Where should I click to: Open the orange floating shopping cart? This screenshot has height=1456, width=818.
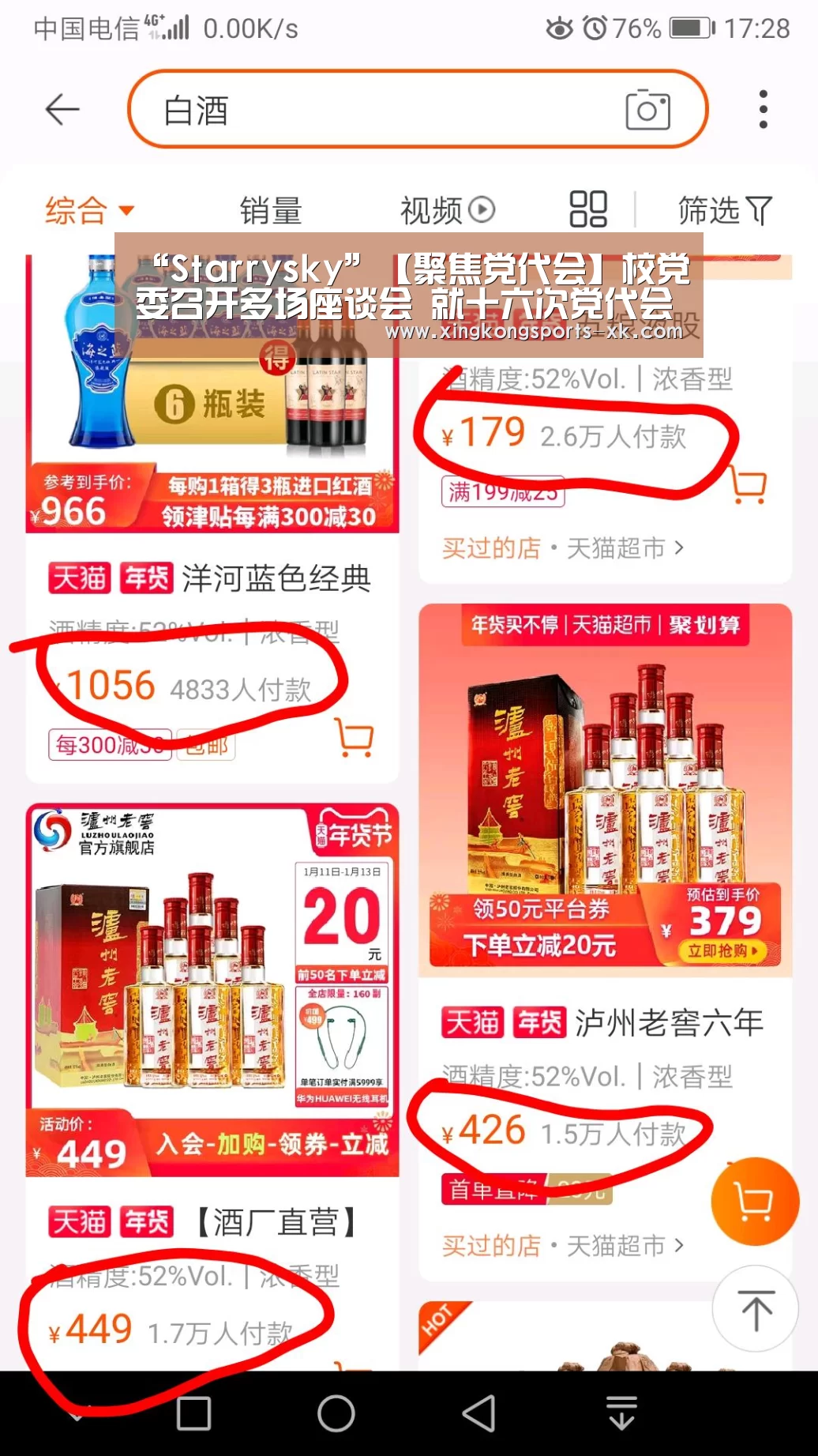(x=755, y=1201)
